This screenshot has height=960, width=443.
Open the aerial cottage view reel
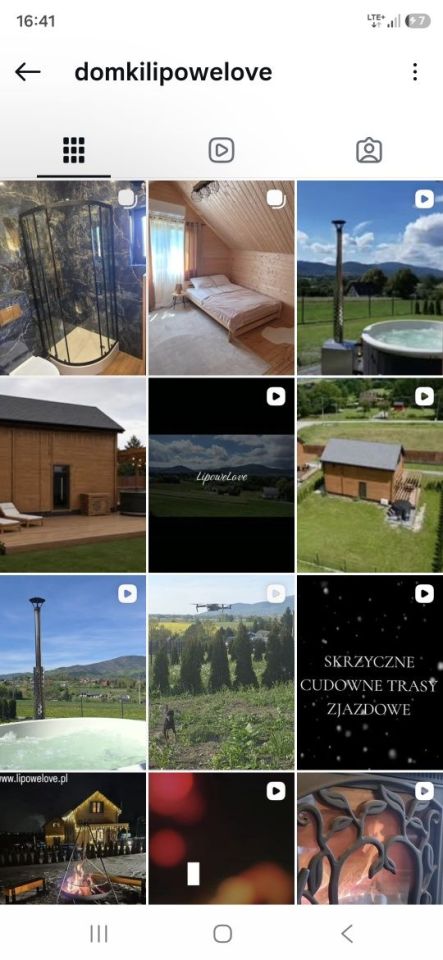(370, 475)
